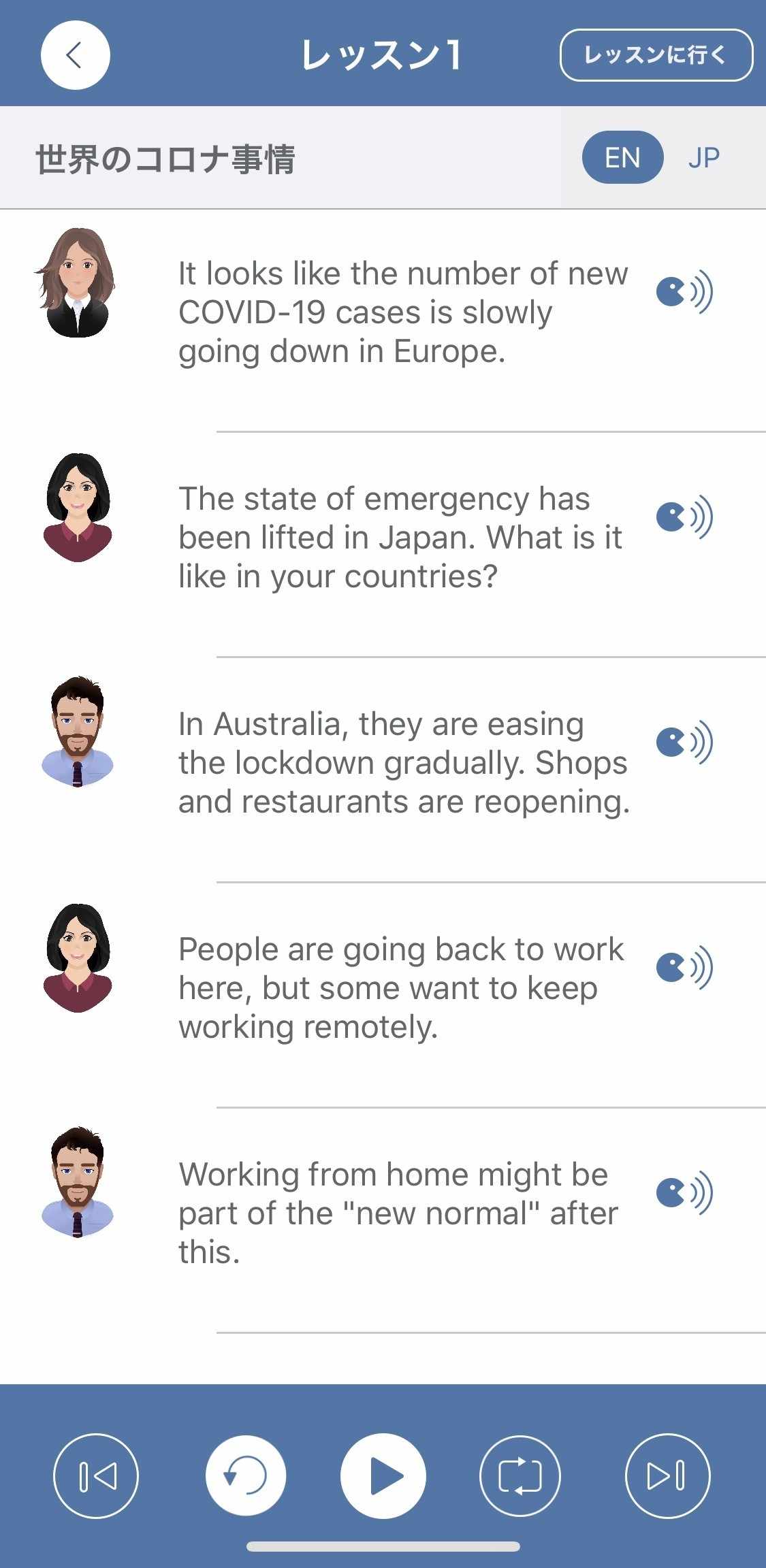Tap the circular replay arrow button

246,1475
